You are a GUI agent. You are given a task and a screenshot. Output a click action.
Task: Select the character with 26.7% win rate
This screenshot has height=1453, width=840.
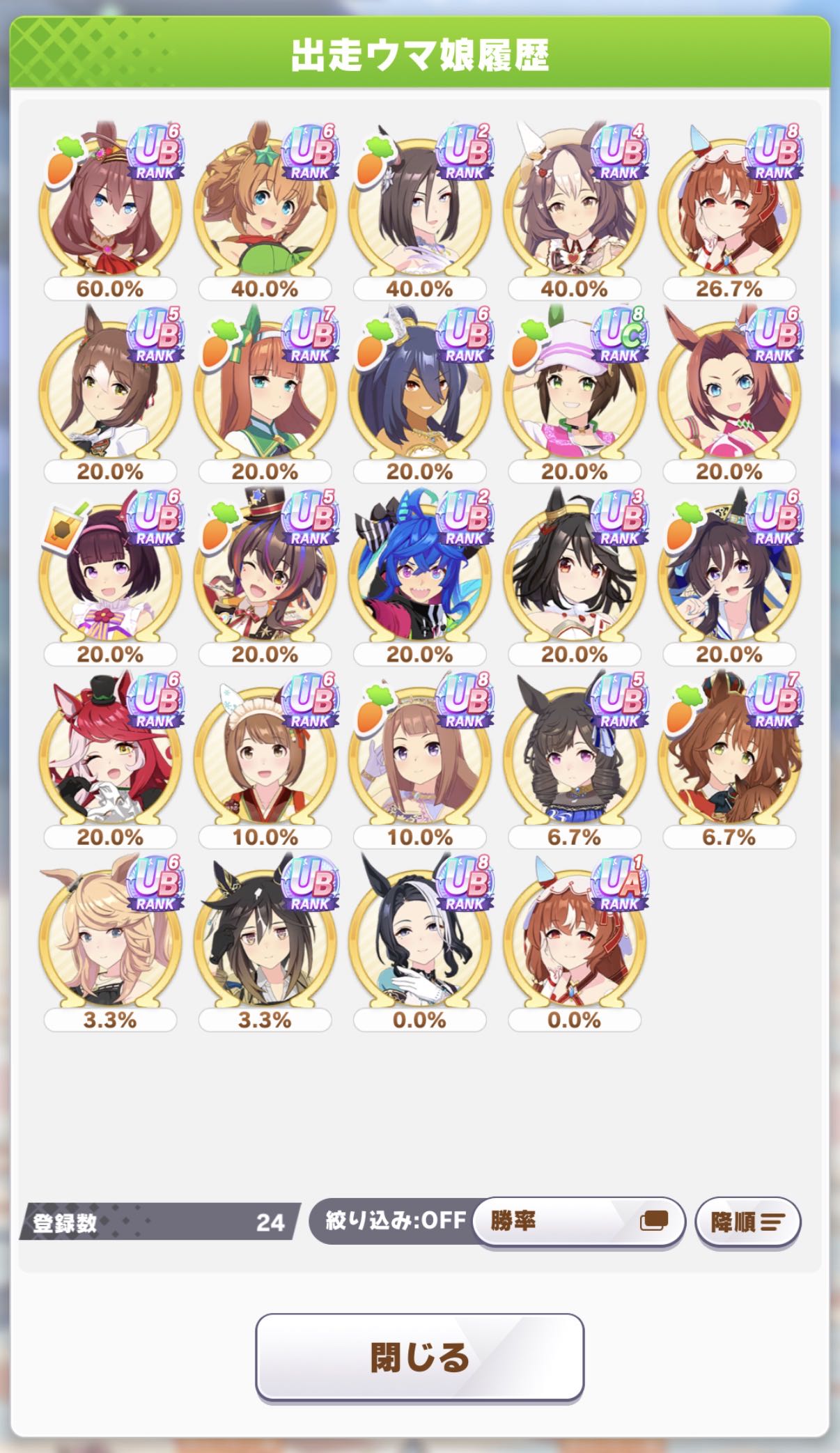tap(729, 205)
